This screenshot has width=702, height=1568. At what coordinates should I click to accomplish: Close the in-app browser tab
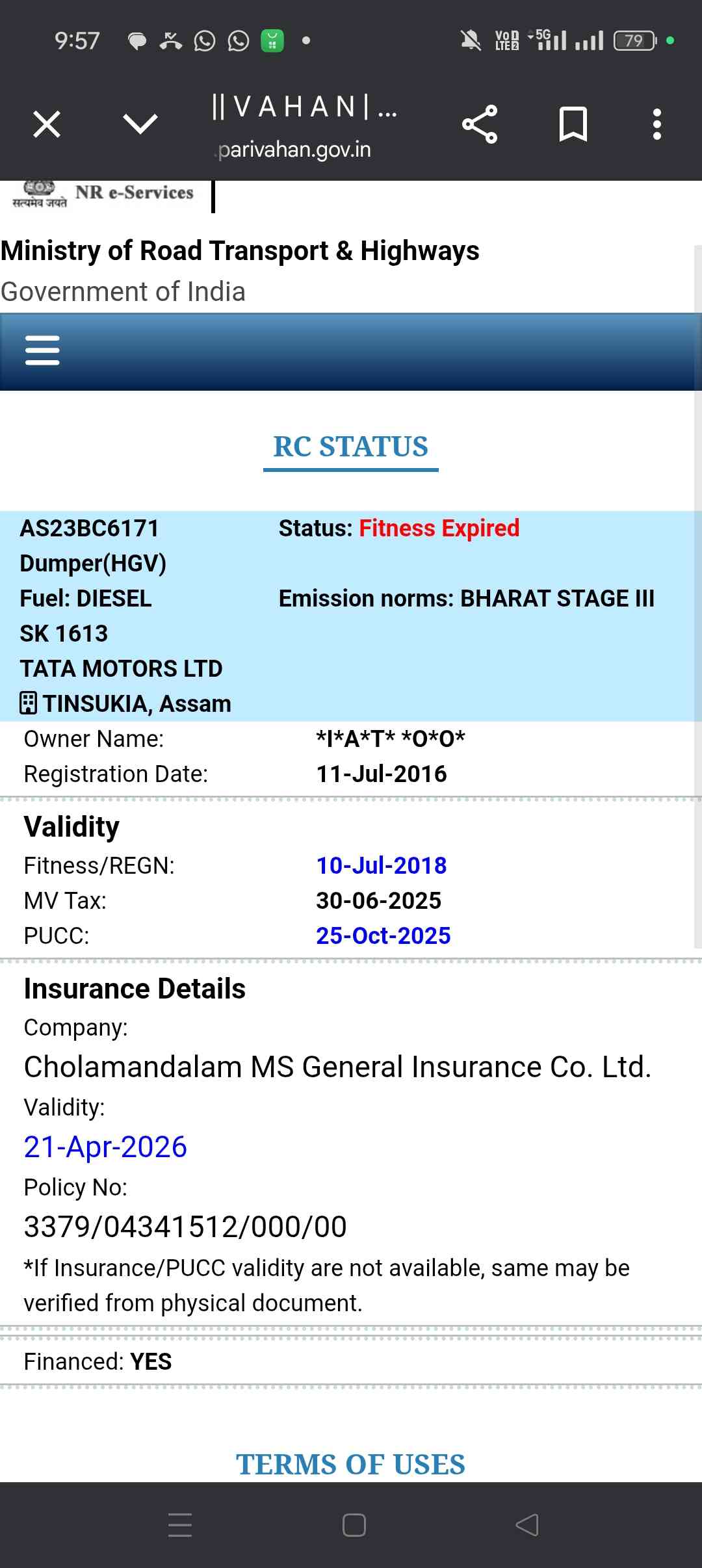(x=47, y=124)
